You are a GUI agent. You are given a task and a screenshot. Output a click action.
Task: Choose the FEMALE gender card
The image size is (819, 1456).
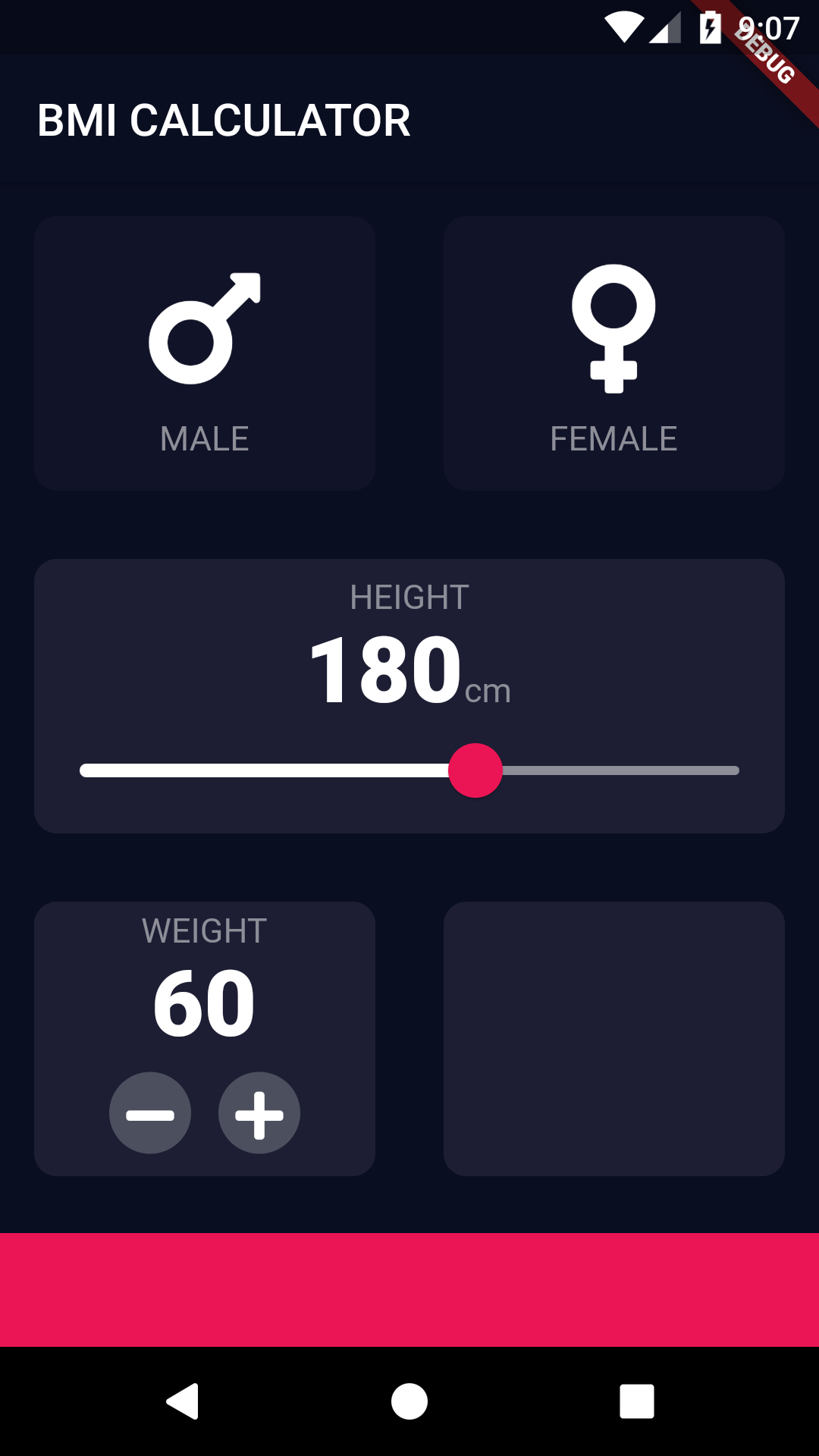[x=613, y=353]
